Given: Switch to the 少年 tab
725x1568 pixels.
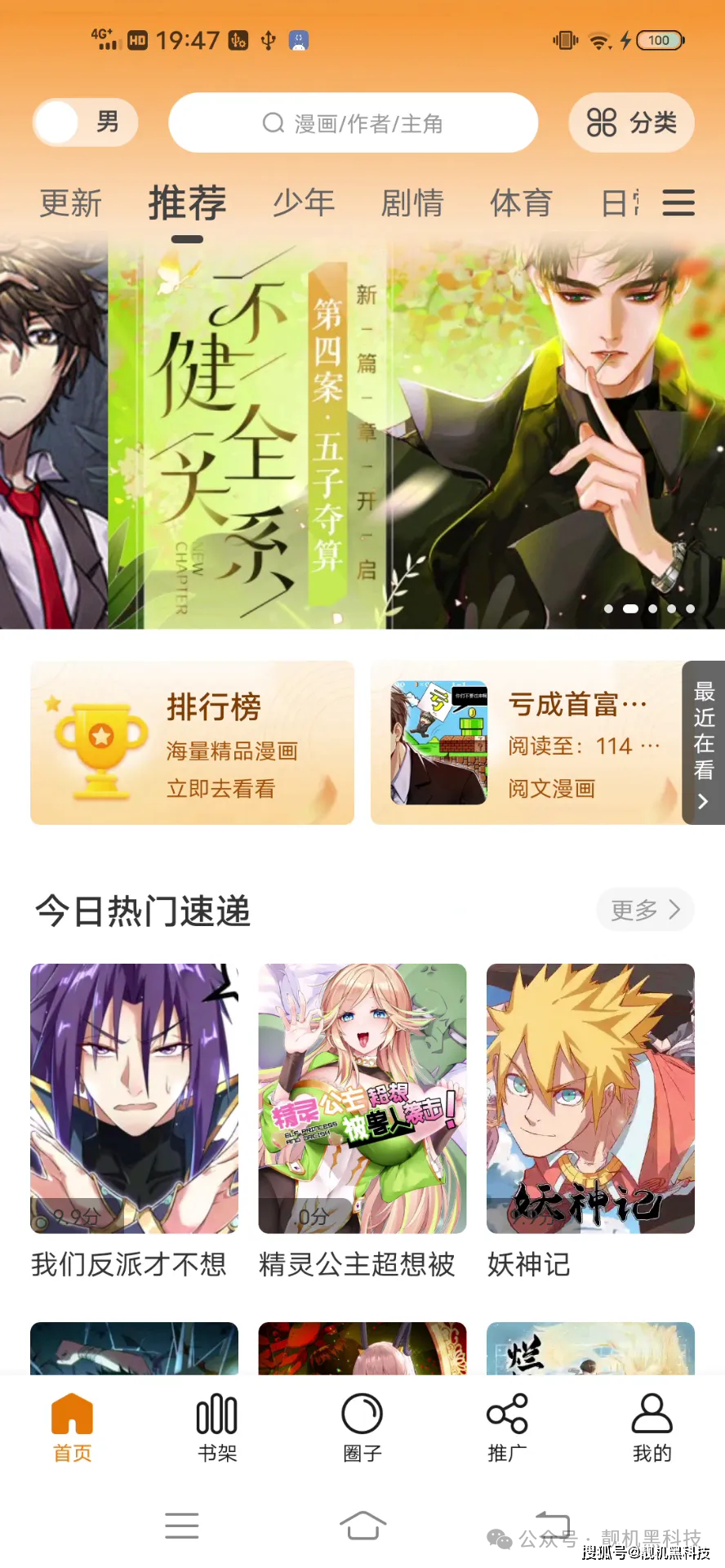Looking at the screenshot, I should click(x=303, y=204).
